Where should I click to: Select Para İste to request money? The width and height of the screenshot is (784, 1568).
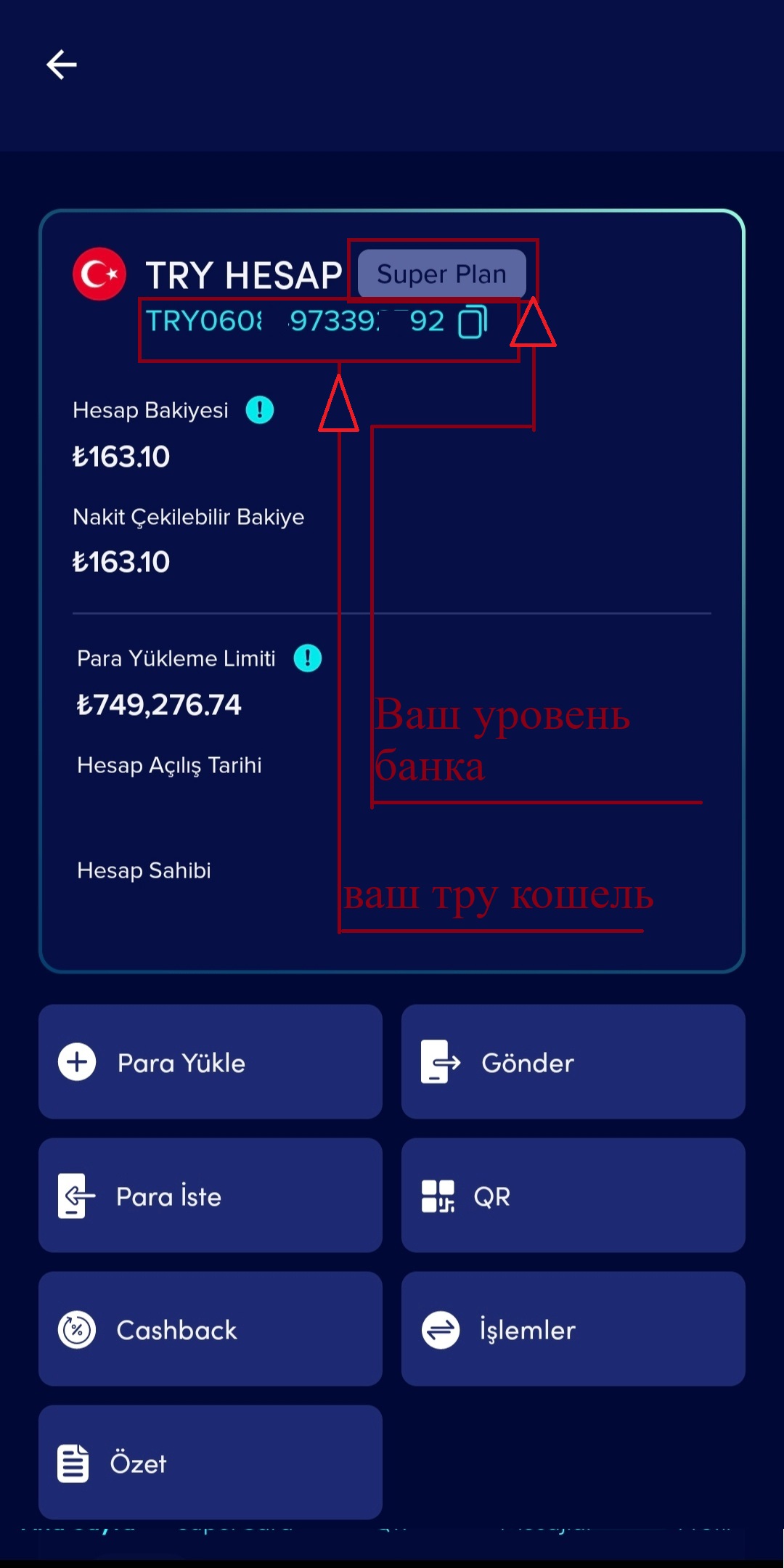(x=211, y=1196)
